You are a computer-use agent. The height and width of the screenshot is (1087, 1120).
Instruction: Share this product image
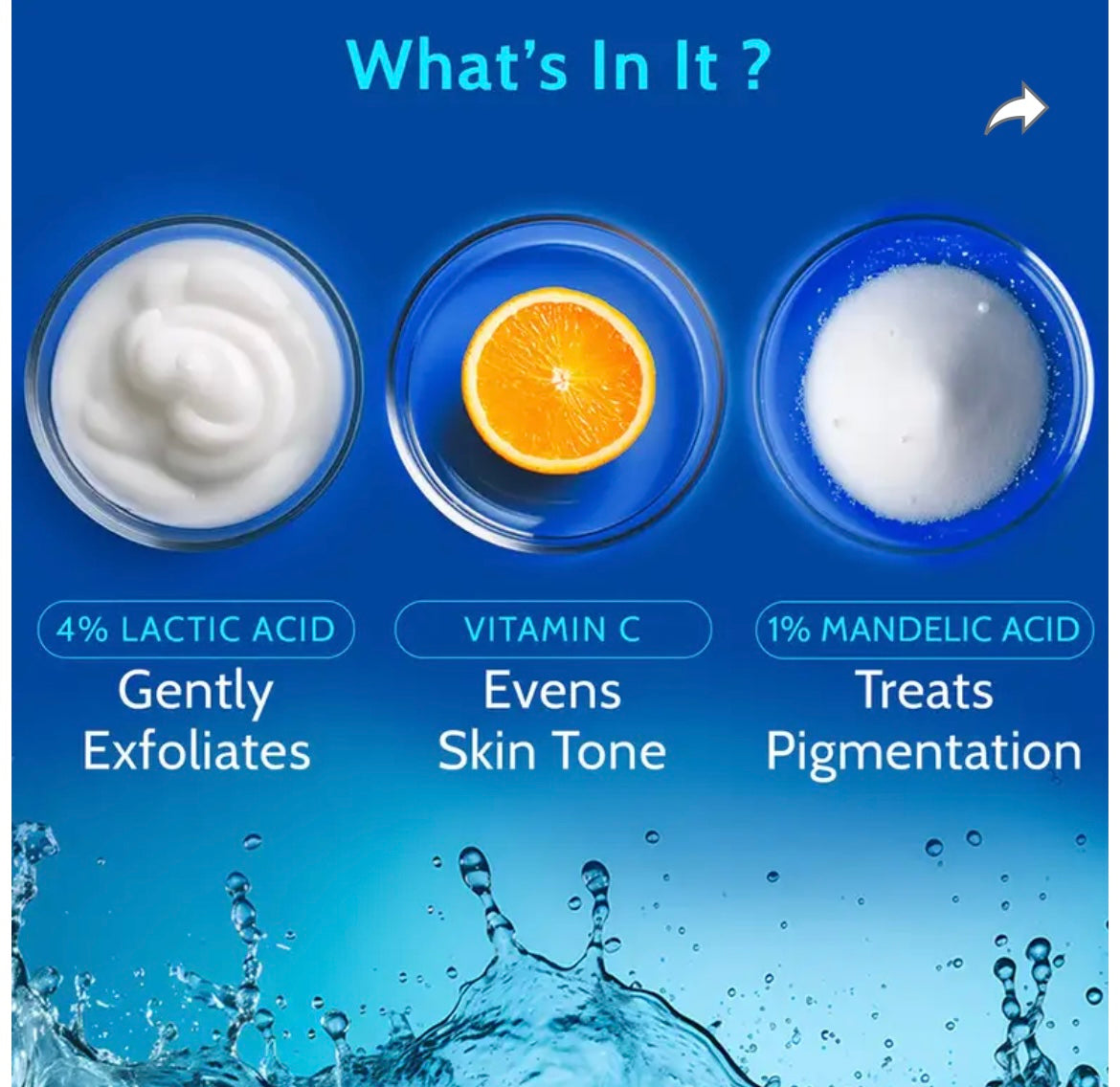(1017, 111)
